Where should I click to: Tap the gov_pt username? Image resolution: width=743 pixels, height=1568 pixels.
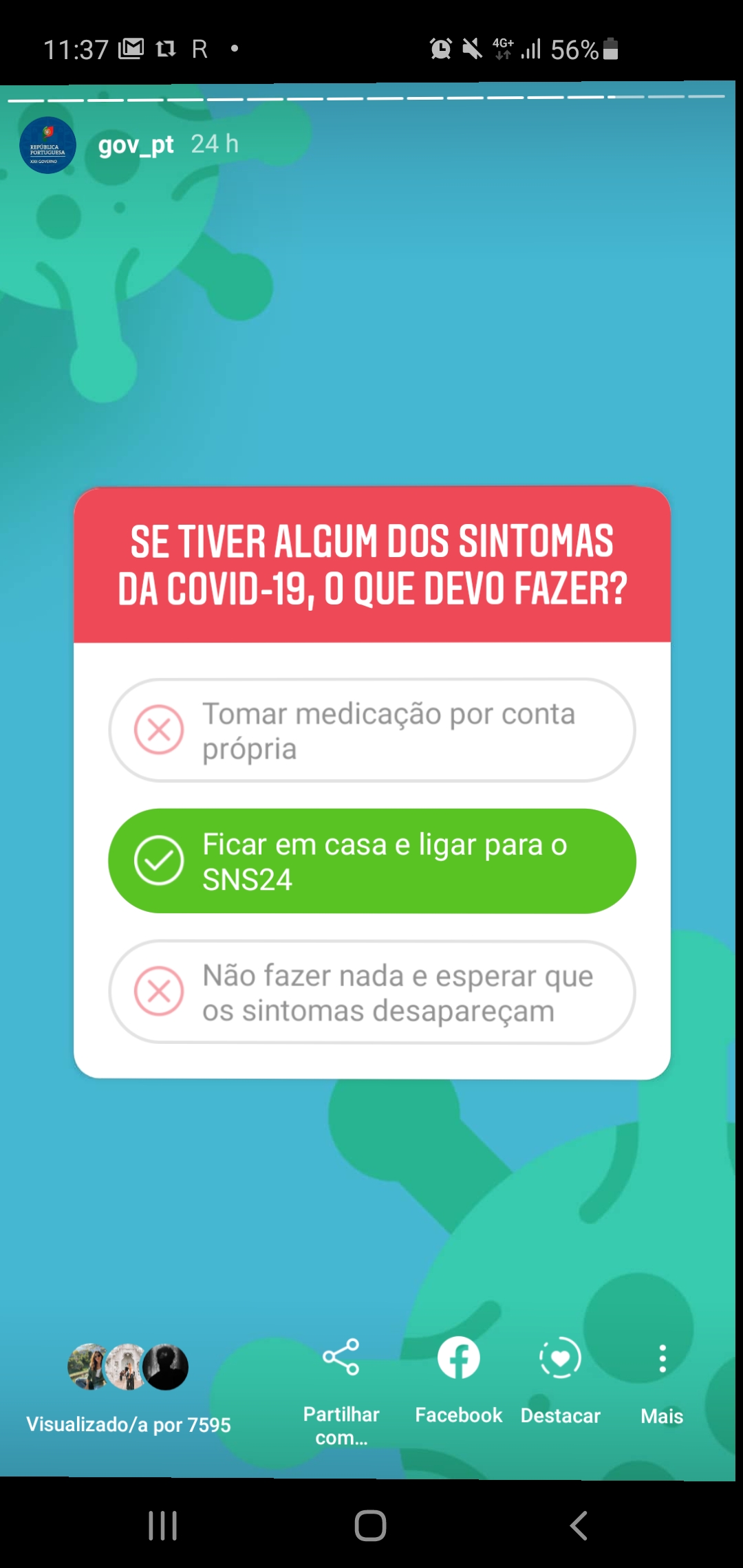136,144
